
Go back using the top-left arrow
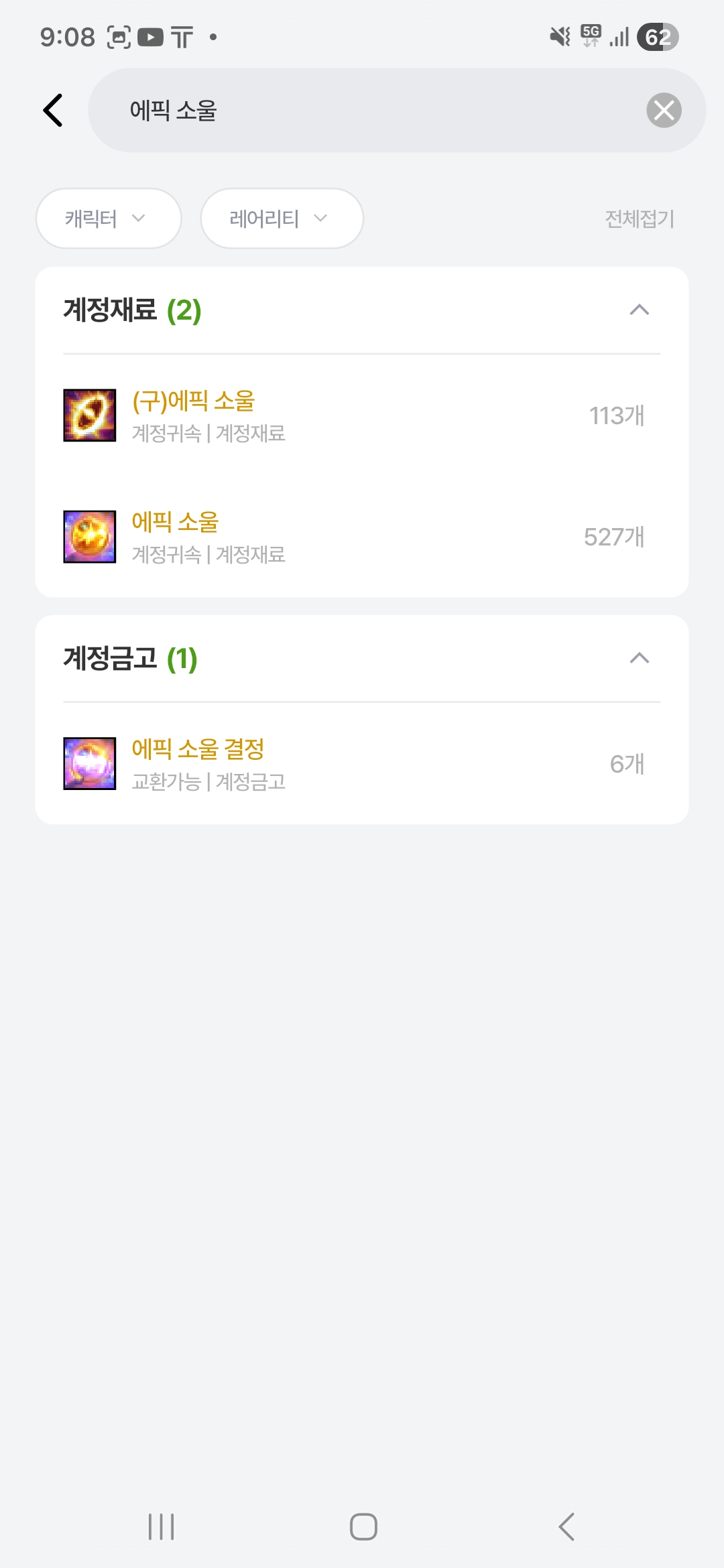pyautogui.click(x=54, y=111)
